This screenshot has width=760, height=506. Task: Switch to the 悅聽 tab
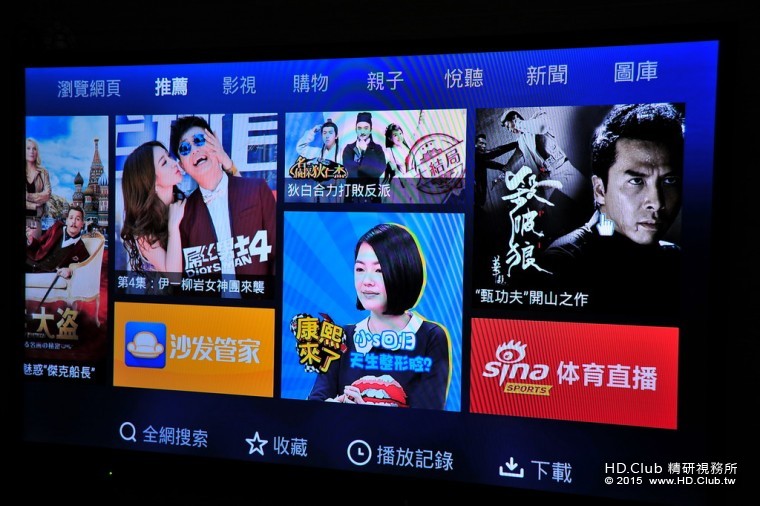coord(464,77)
